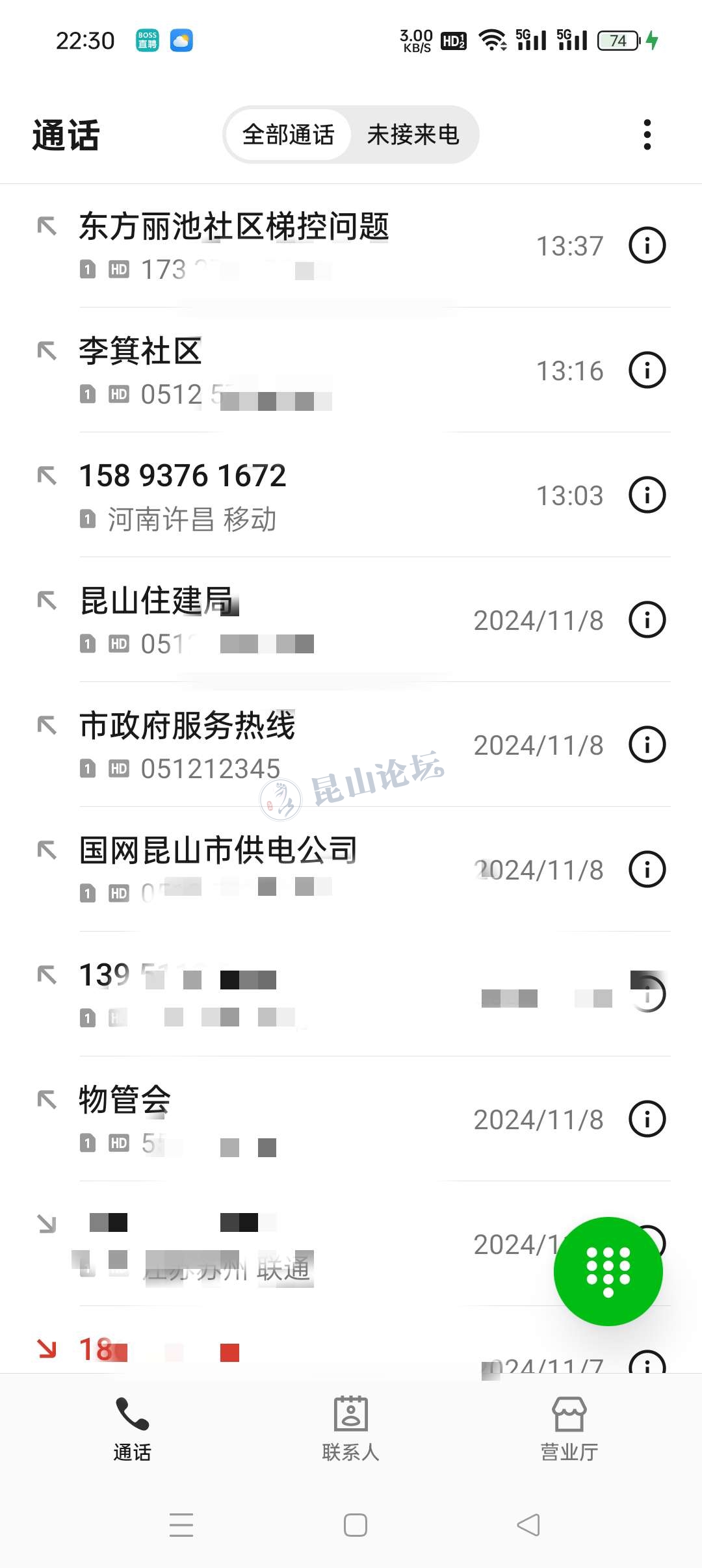Image resolution: width=702 pixels, height=1568 pixels.
Task: Open the three-dot overflow menu
Action: [x=647, y=135]
